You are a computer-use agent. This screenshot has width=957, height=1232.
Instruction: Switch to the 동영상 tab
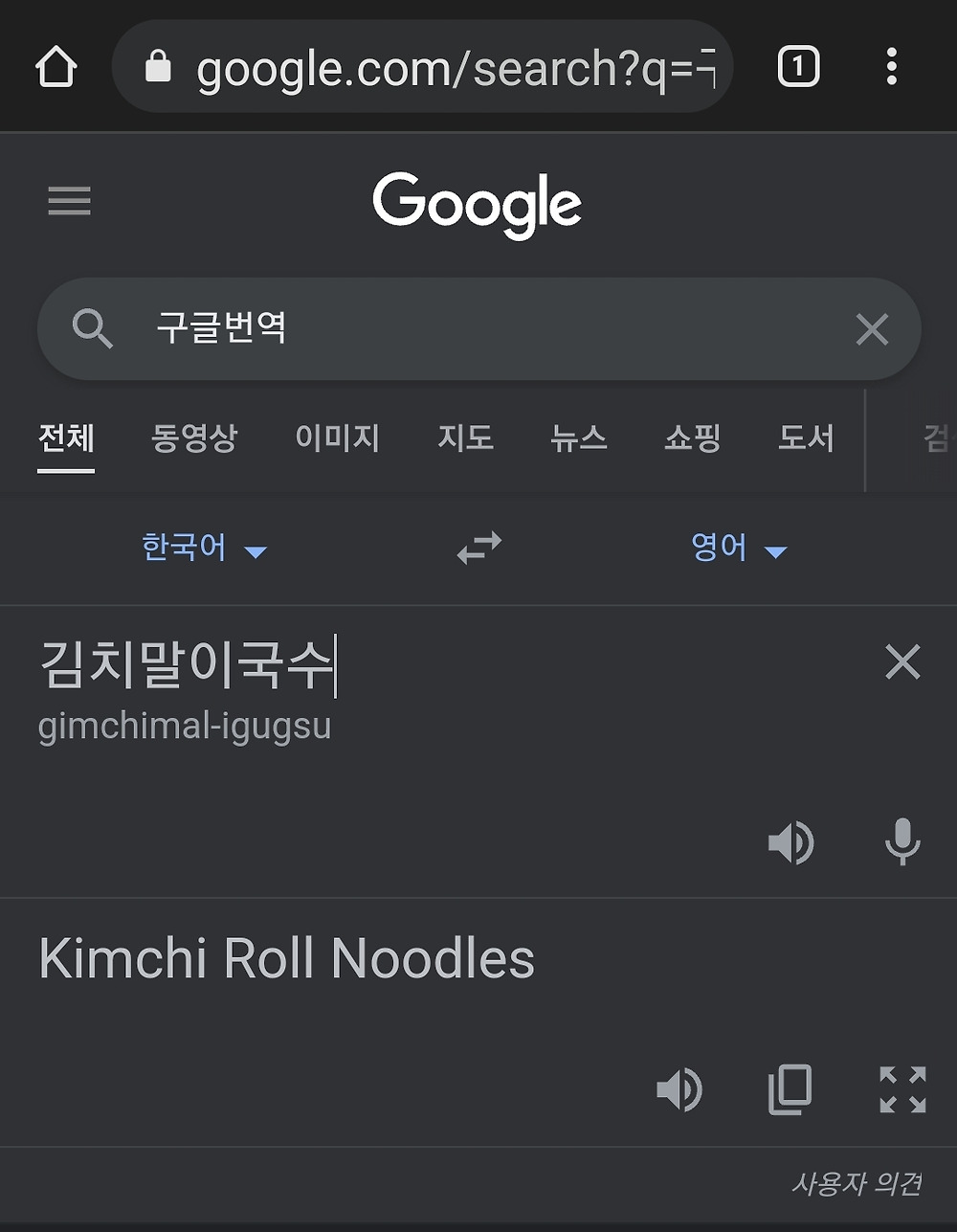(x=193, y=438)
